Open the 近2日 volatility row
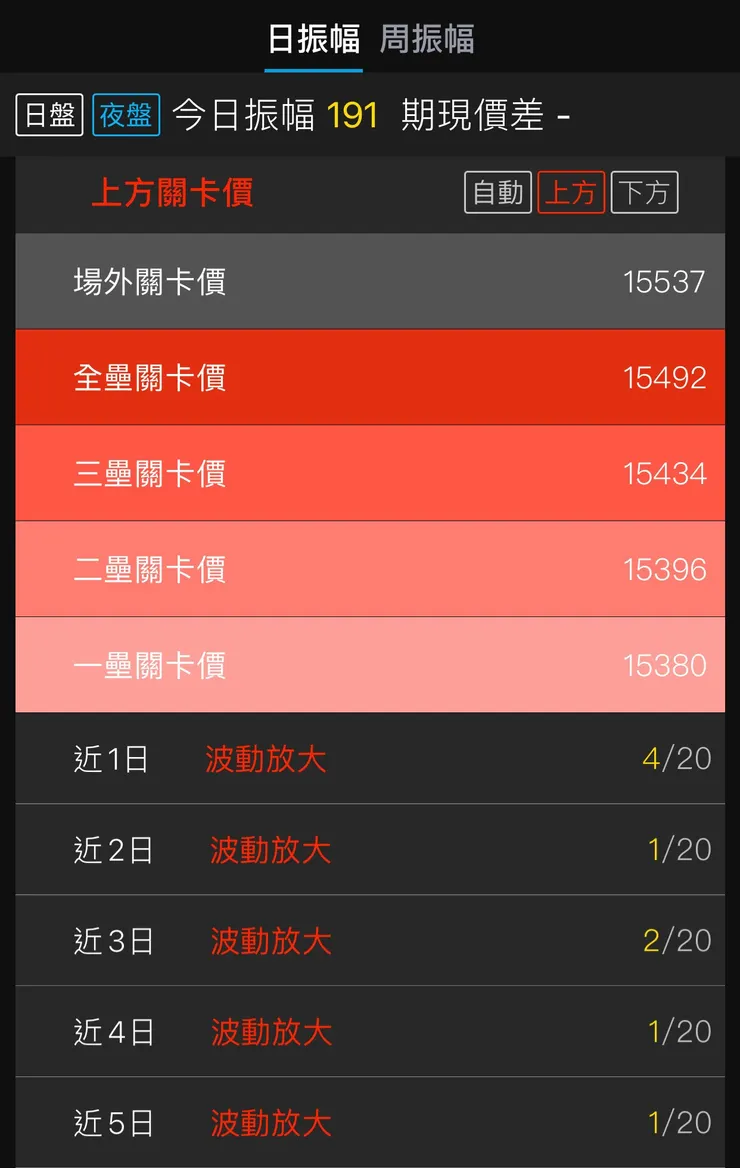The width and height of the screenshot is (740, 1168). point(370,849)
